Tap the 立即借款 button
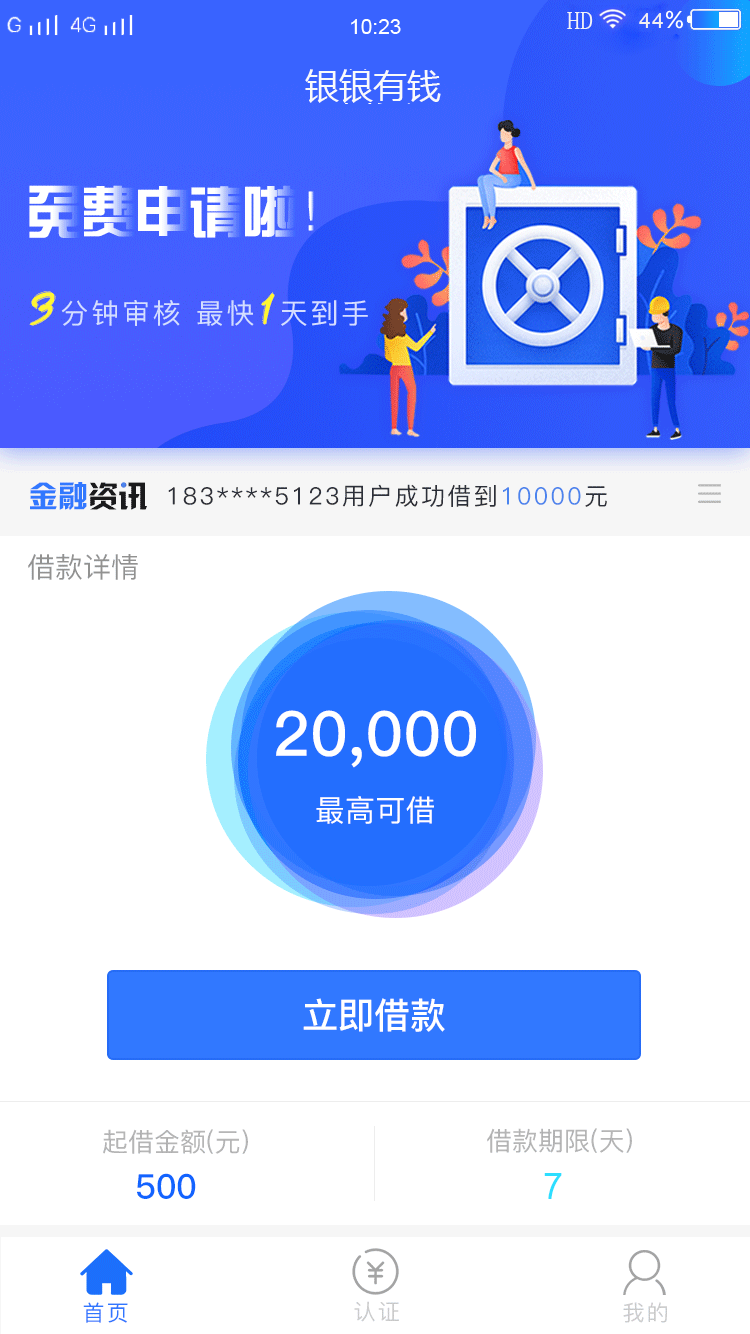The height and width of the screenshot is (1334, 750). [x=374, y=1015]
